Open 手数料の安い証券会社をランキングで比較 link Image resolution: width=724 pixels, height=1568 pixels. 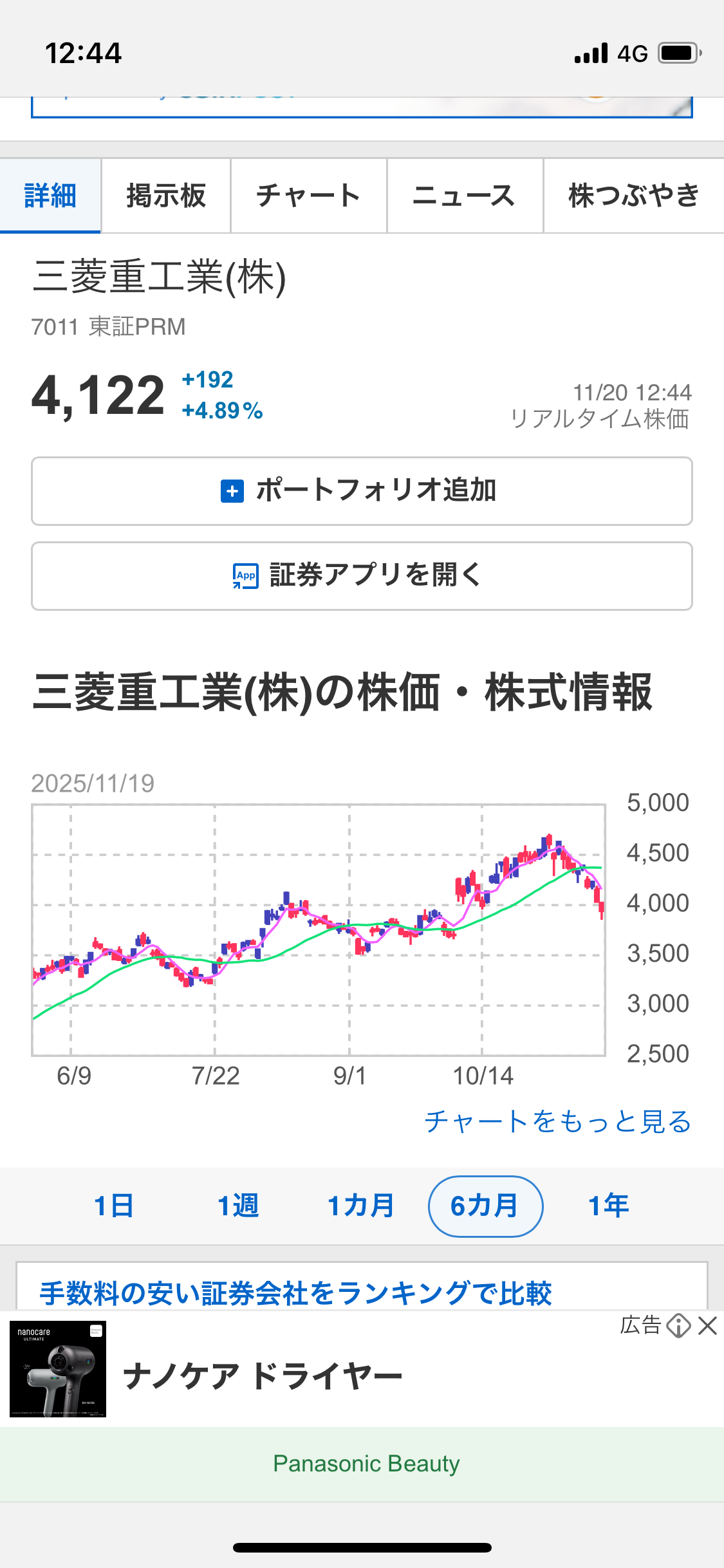click(x=296, y=1293)
